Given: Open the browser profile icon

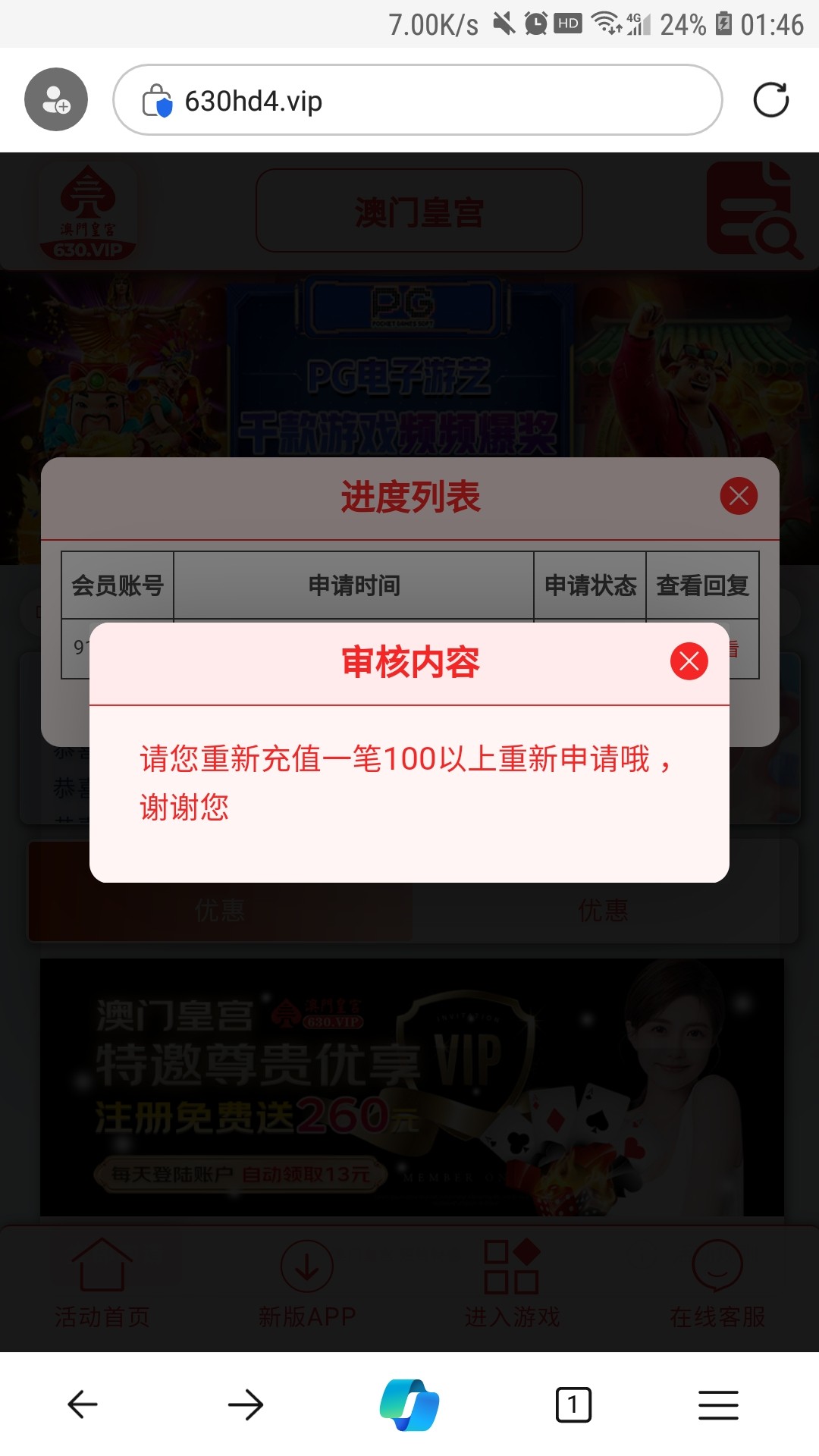Looking at the screenshot, I should [x=56, y=99].
